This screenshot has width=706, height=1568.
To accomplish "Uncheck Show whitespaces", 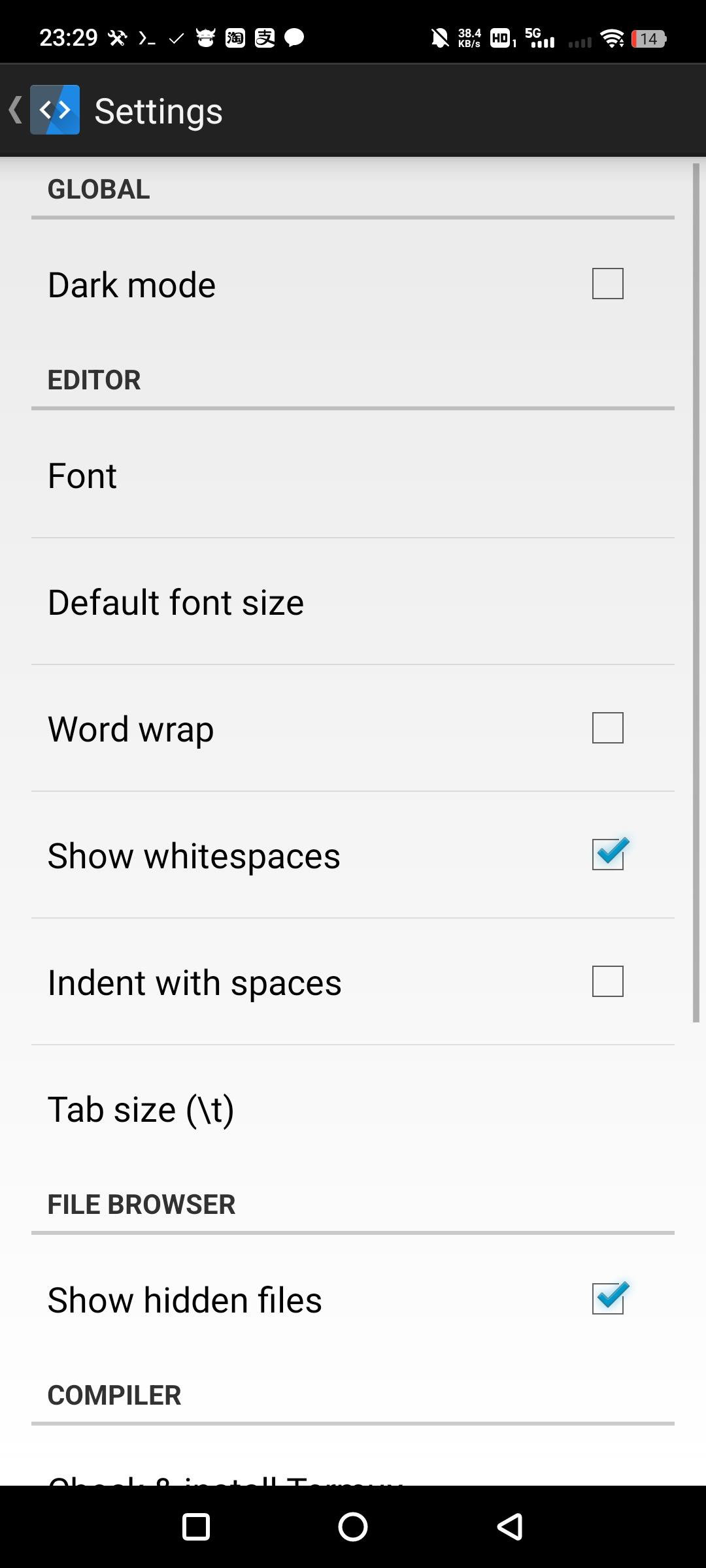I will (x=607, y=855).
